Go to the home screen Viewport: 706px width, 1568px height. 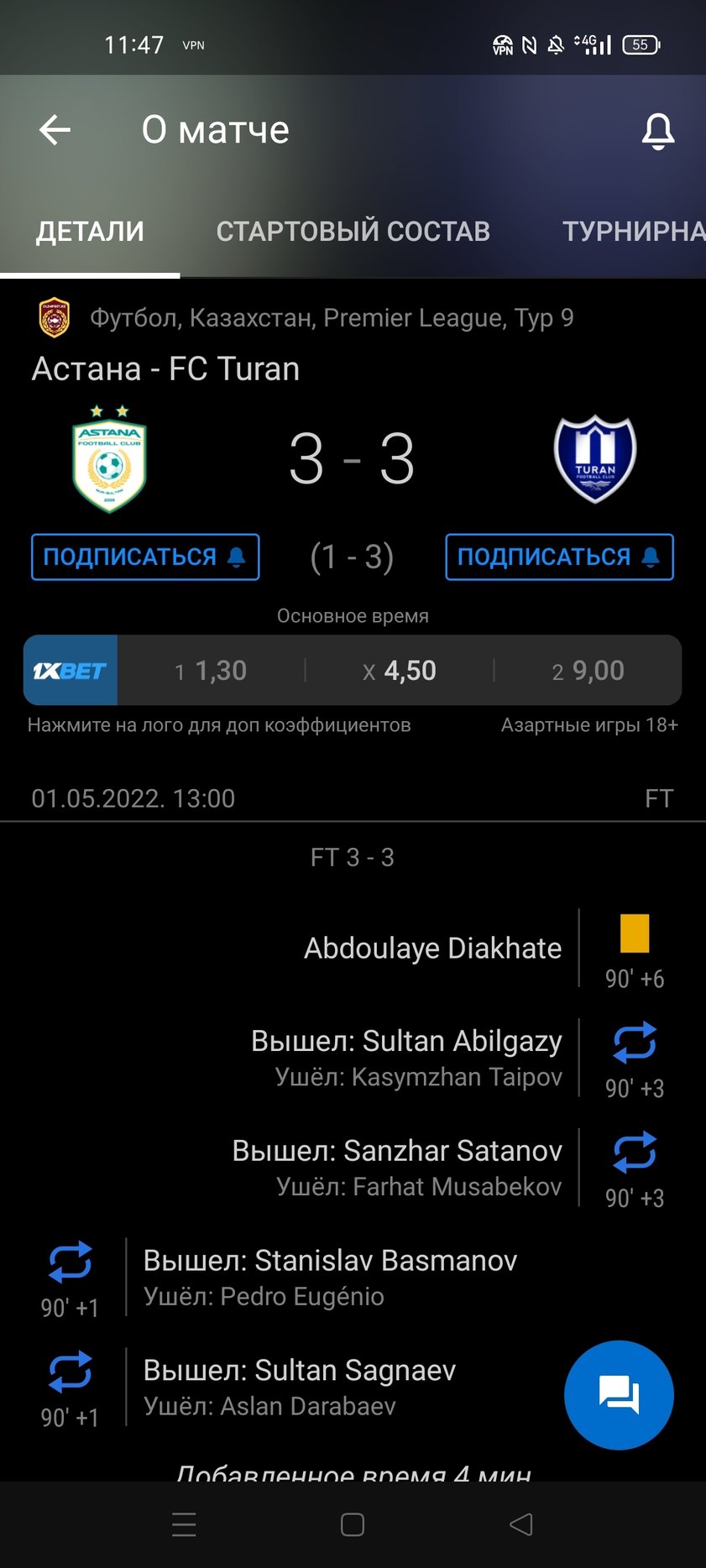pos(353,1524)
